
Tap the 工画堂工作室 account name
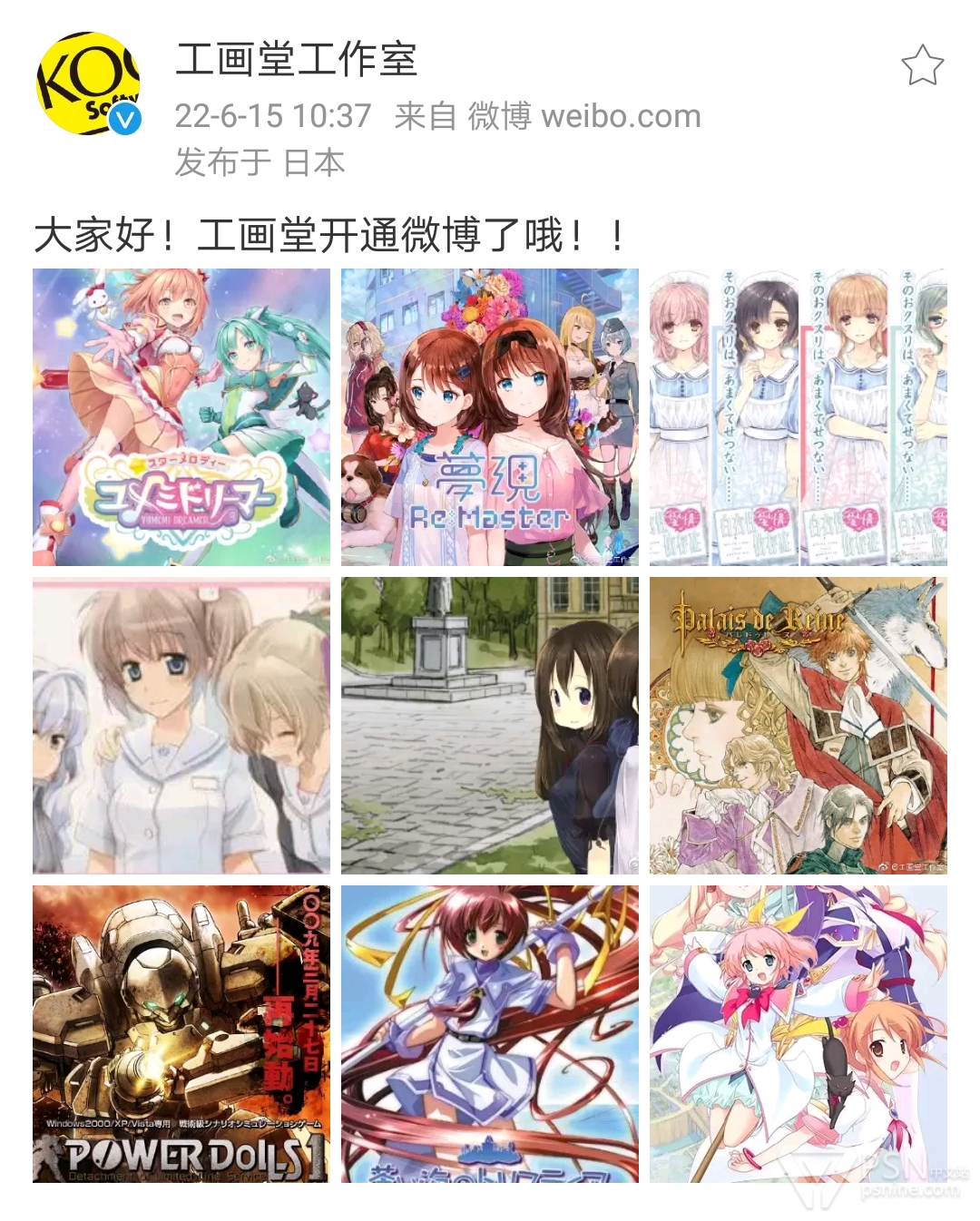pyautogui.click(x=296, y=60)
